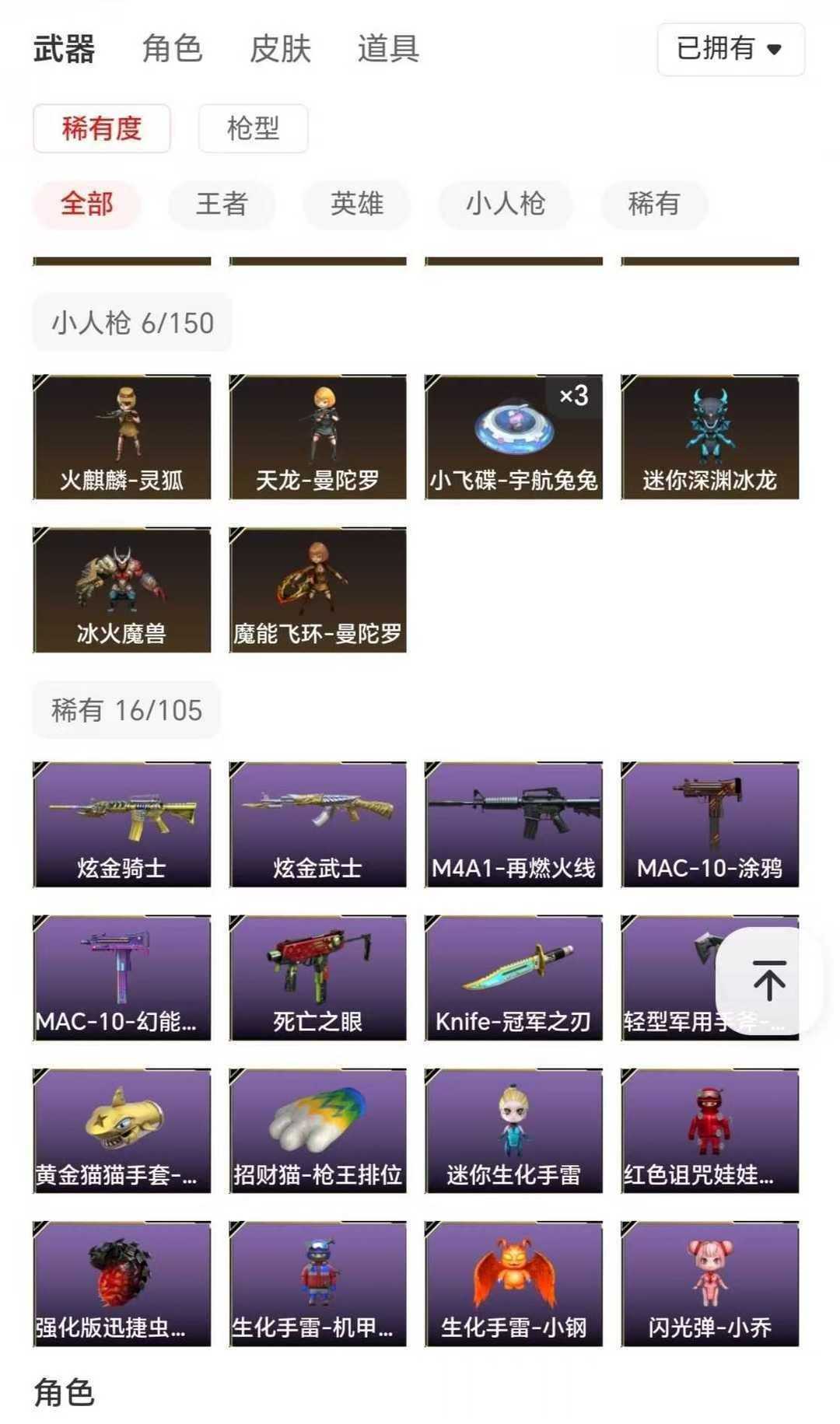
Task: Select the 枪型 sort option
Action: pyautogui.click(x=253, y=128)
